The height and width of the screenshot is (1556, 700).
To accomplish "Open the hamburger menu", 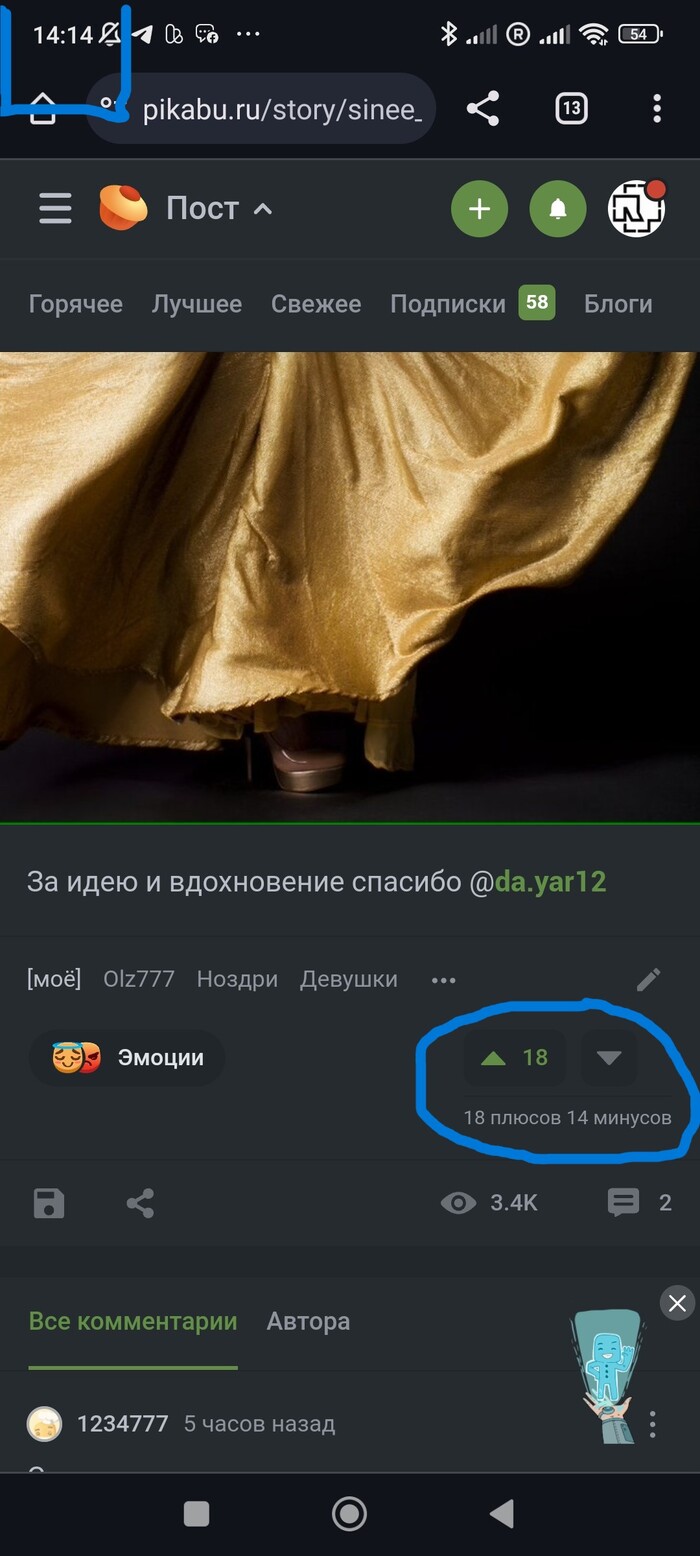I will (x=55, y=209).
